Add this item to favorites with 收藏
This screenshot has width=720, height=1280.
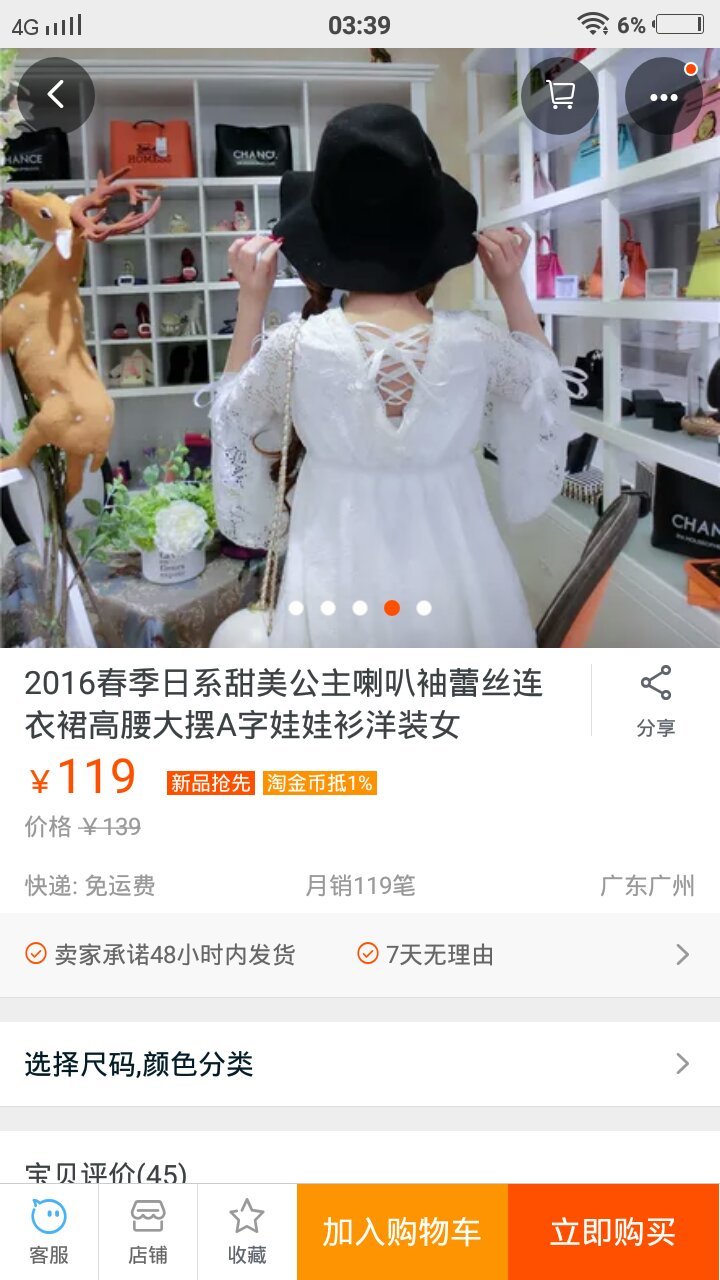point(246,1232)
